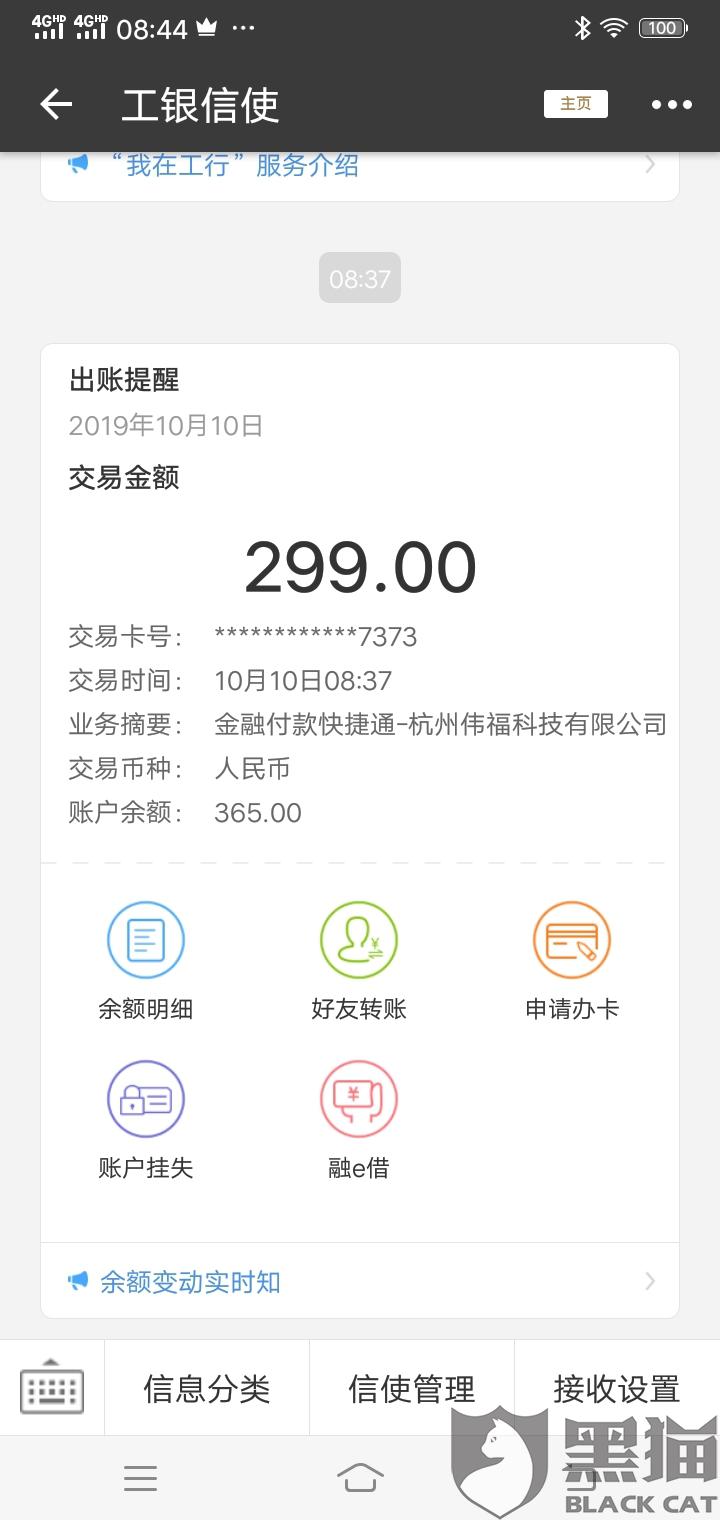Open the system recent apps menu
Viewport: 720px width, 1520px height.
tap(140, 1477)
